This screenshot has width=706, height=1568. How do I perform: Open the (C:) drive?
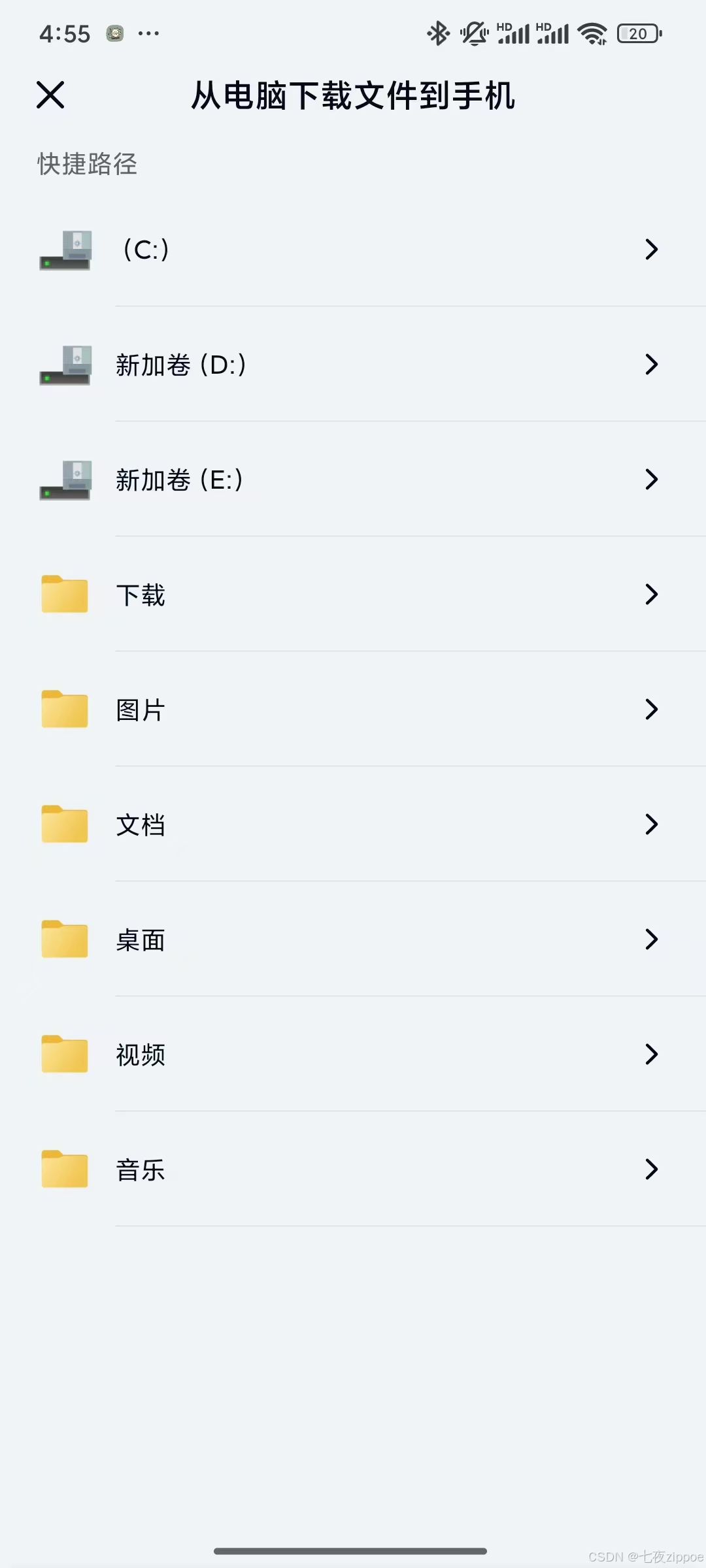[353, 250]
